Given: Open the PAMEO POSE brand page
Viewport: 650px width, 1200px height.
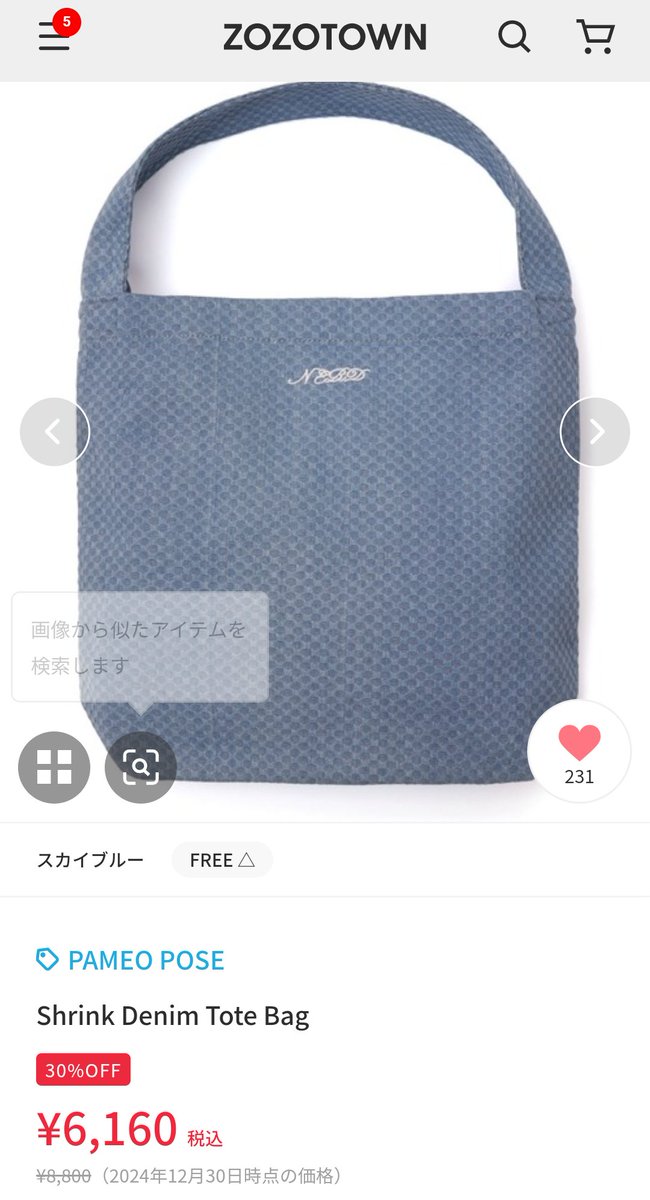Looking at the screenshot, I should click(x=130, y=960).
